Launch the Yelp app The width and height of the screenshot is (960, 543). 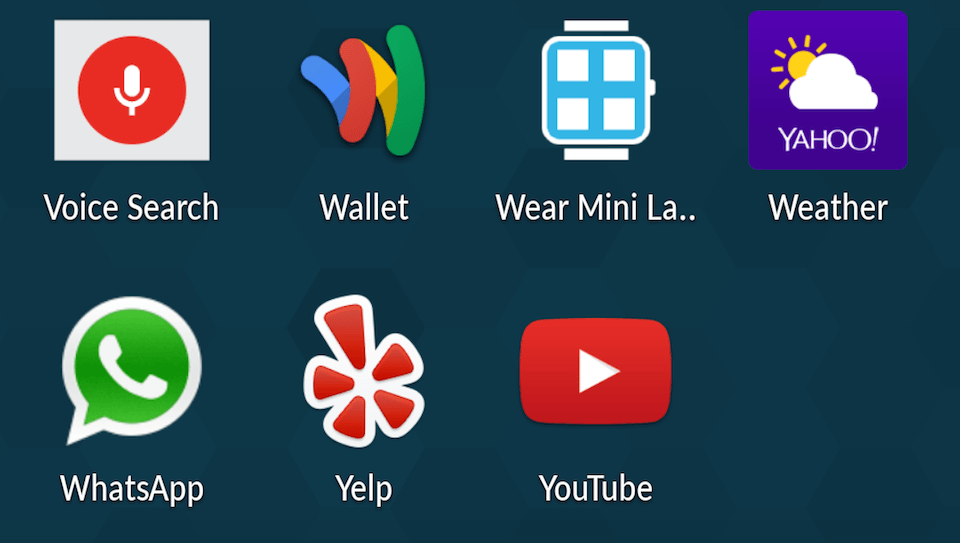pos(364,372)
